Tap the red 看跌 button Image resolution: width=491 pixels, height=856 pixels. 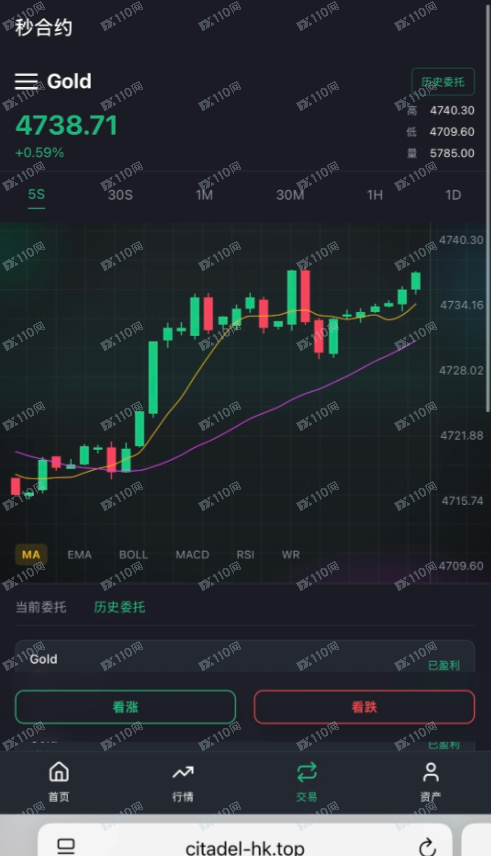click(364, 707)
